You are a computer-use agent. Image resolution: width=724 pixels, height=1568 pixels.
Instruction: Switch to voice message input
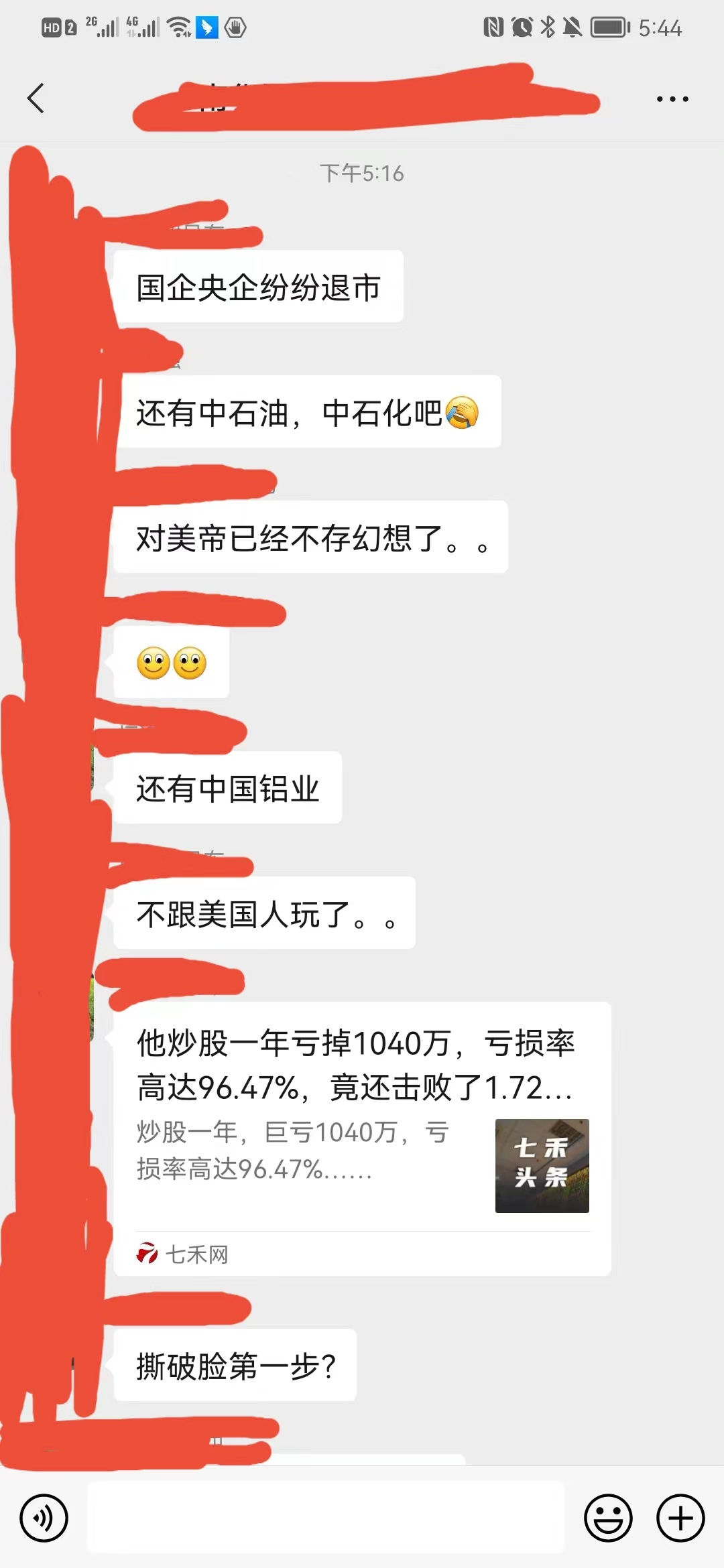coord(44,1518)
